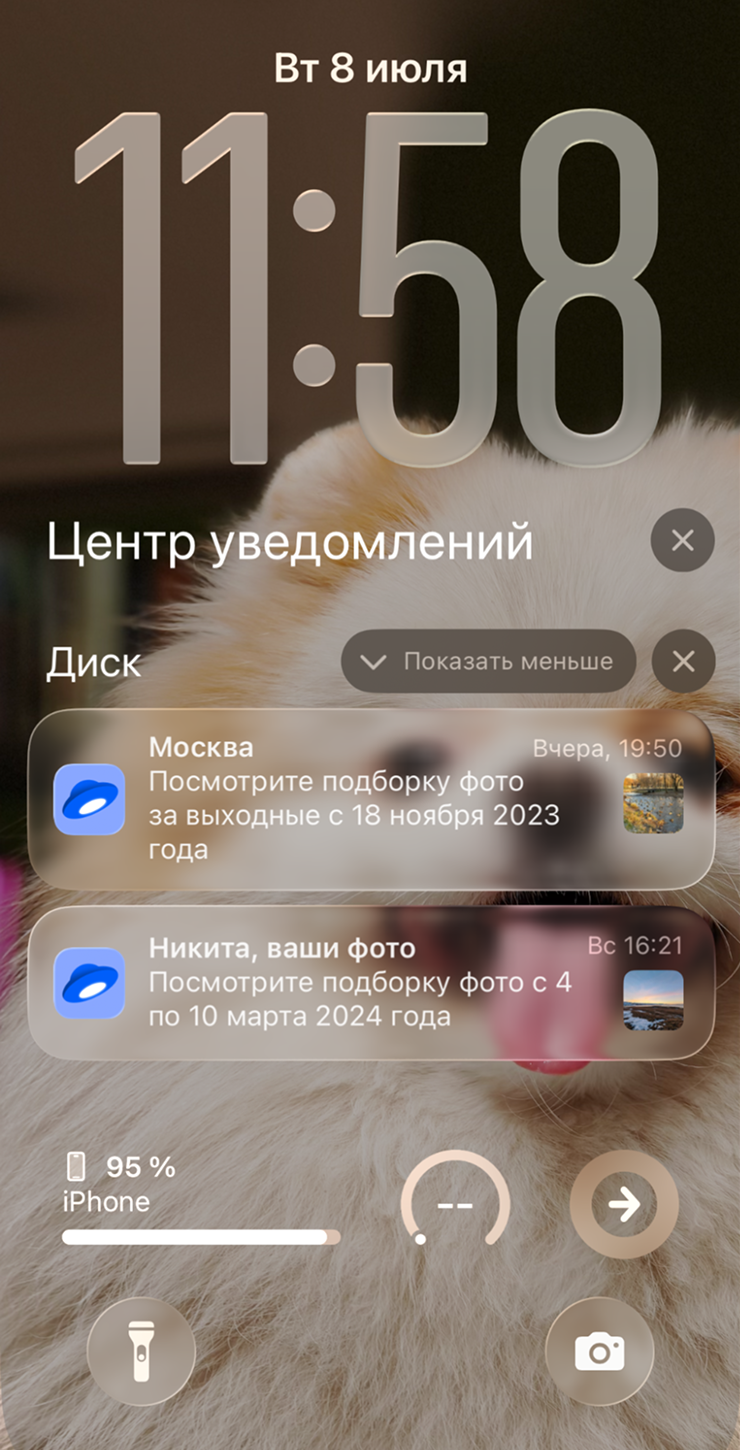The image size is (740, 1450).
Task: Clear all notifications in Центр уведомлений
Action: coord(682,541)
